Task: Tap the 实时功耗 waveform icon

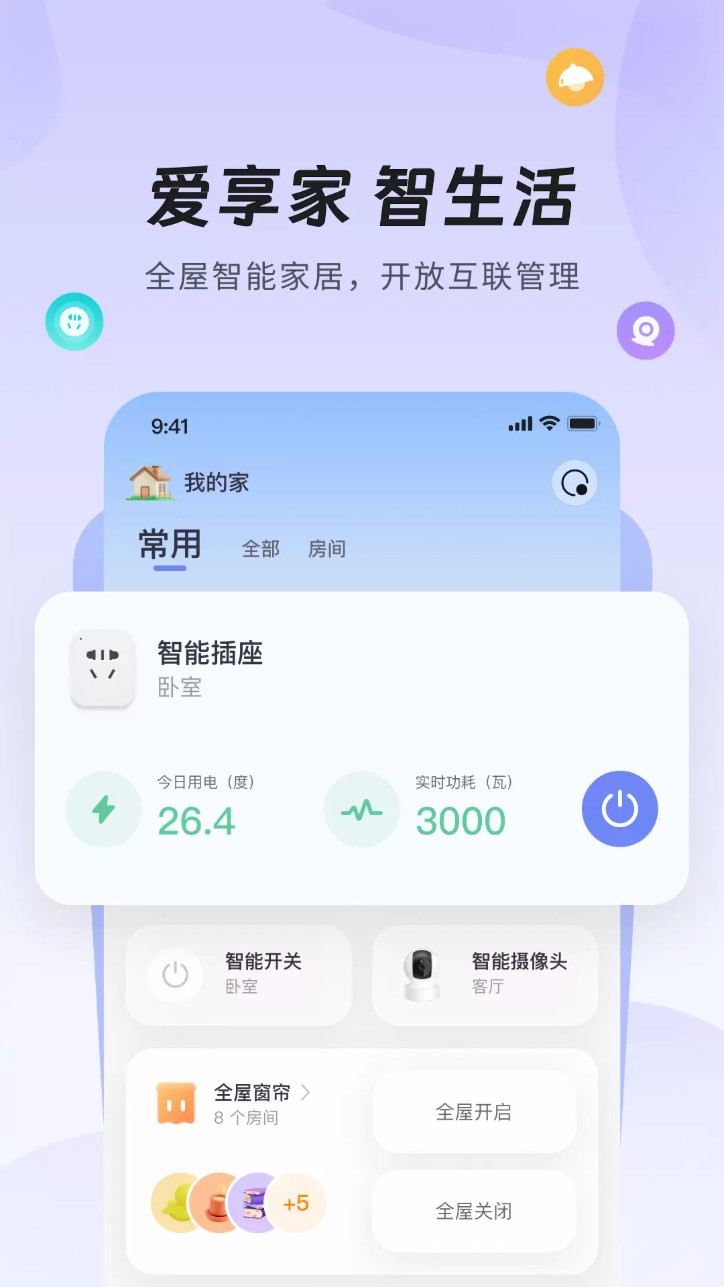Action: coord(361,808)
